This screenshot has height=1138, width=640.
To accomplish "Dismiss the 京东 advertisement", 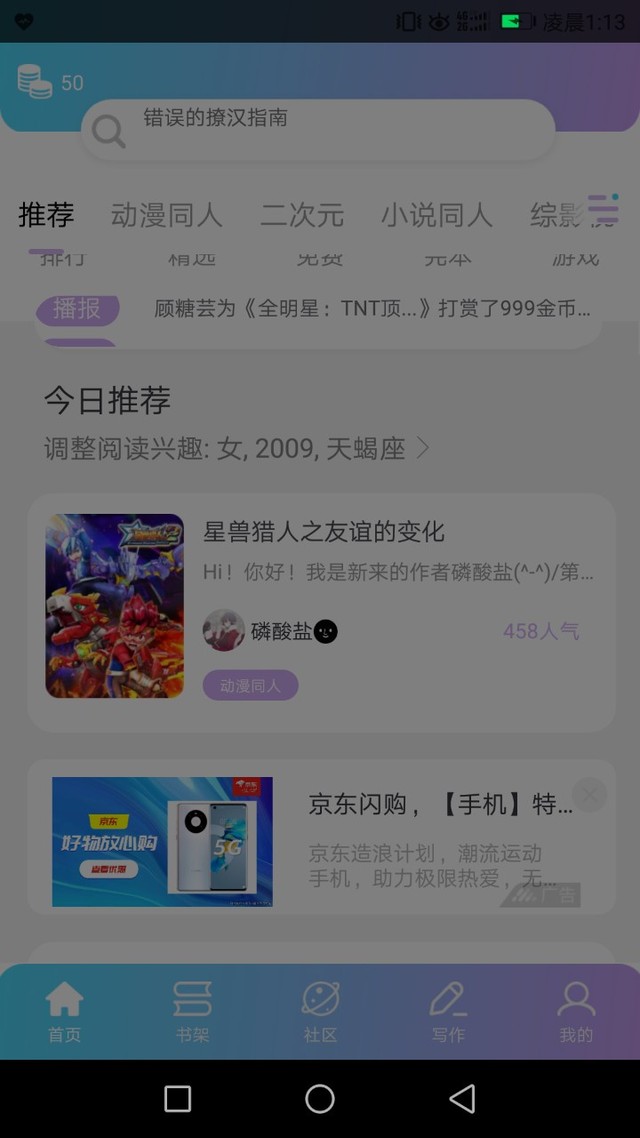I will coord(589,795).
